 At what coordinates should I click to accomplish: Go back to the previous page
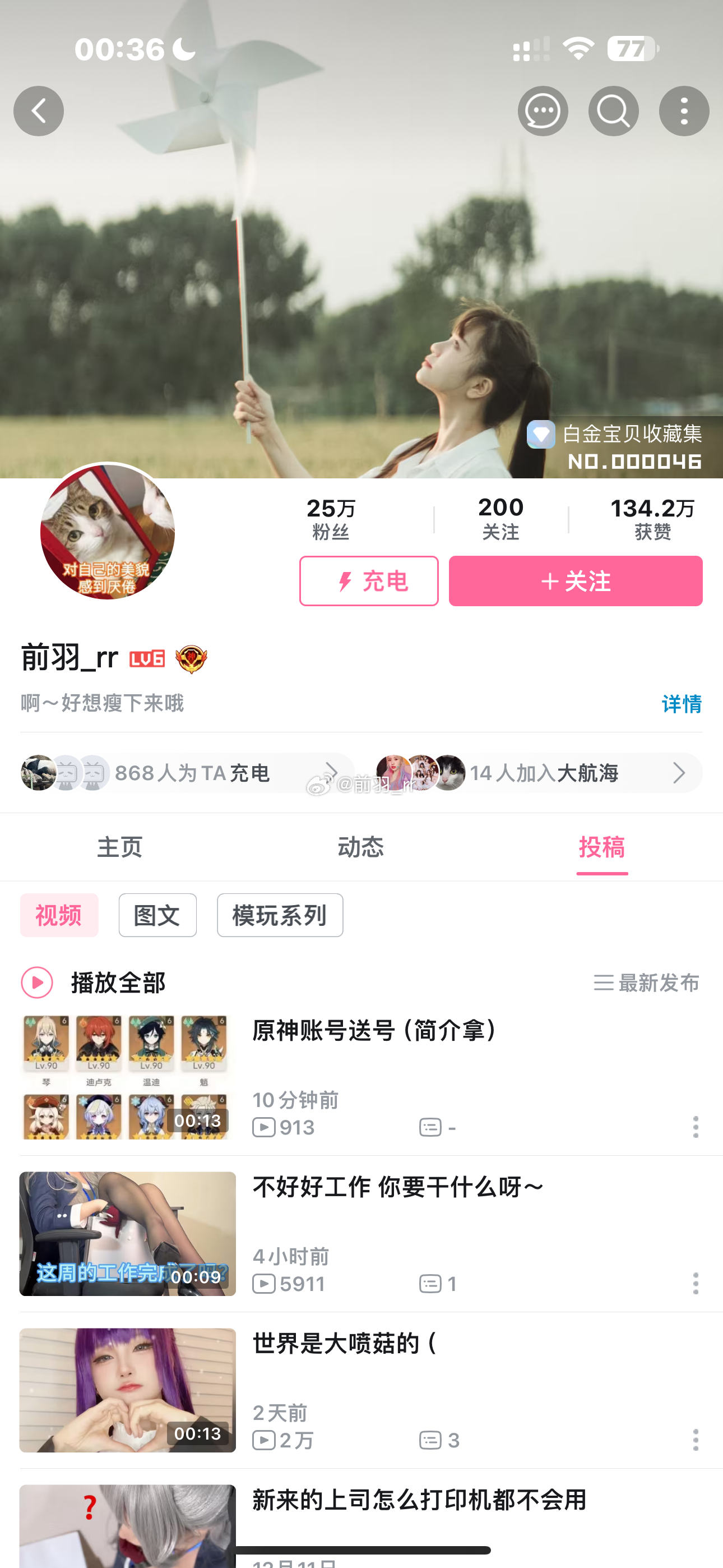click(38, 111)
